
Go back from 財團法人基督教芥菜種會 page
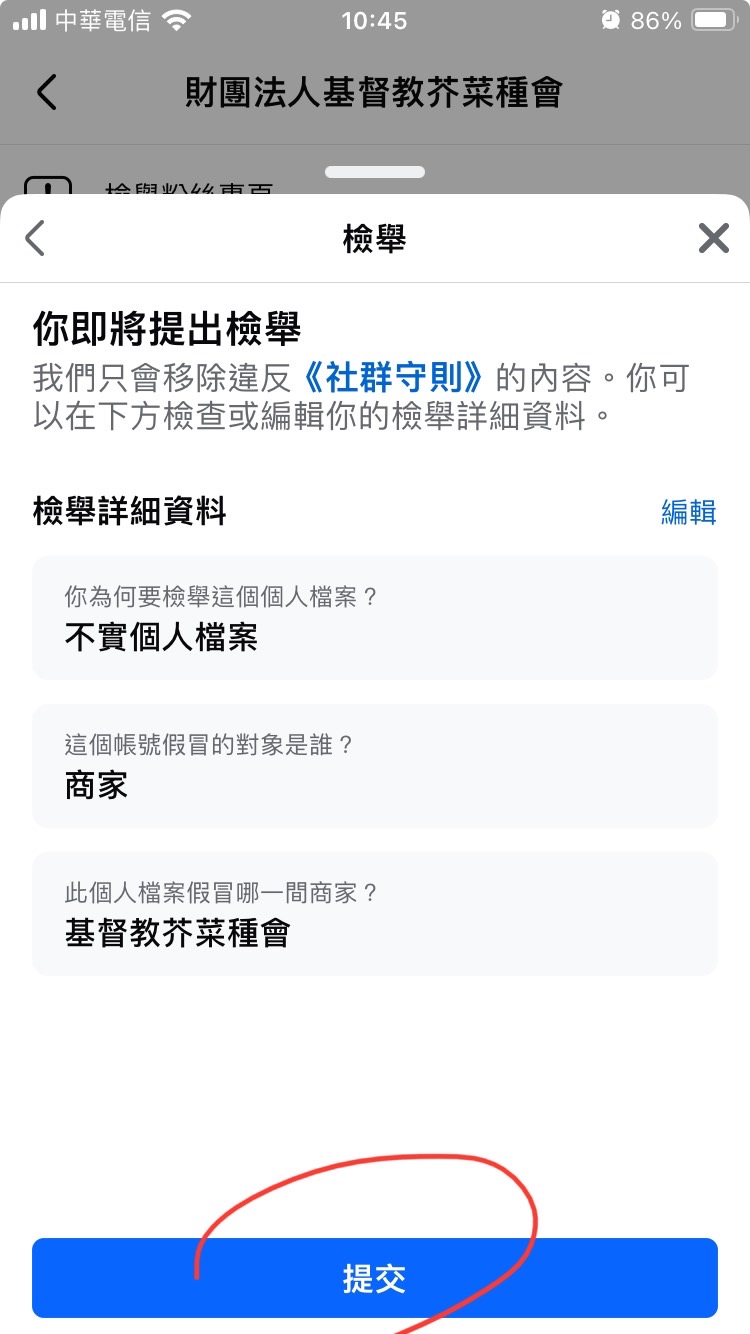point(47,92)
